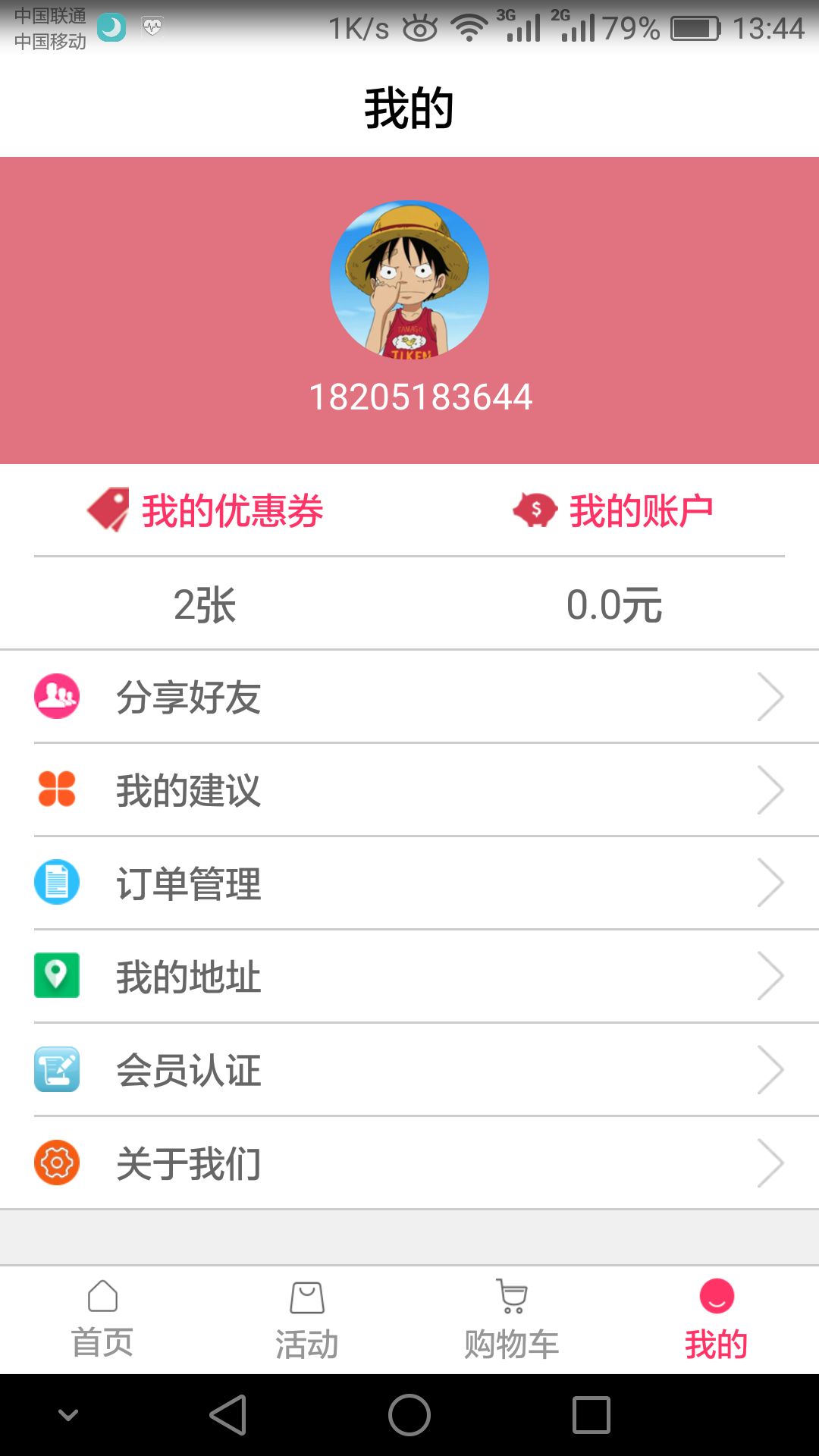Select the 分享好友 share friends icon

56,696
